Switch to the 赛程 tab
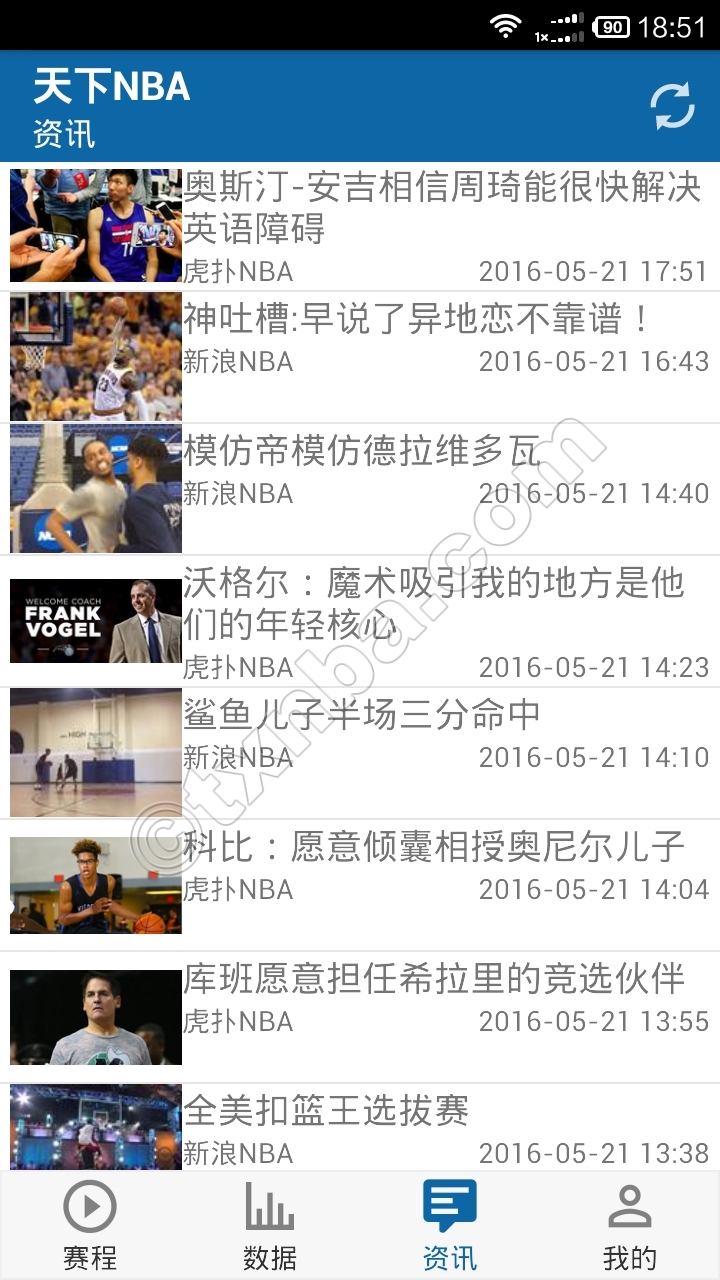Screen dimensions: 720x1280 [90, 1225]
